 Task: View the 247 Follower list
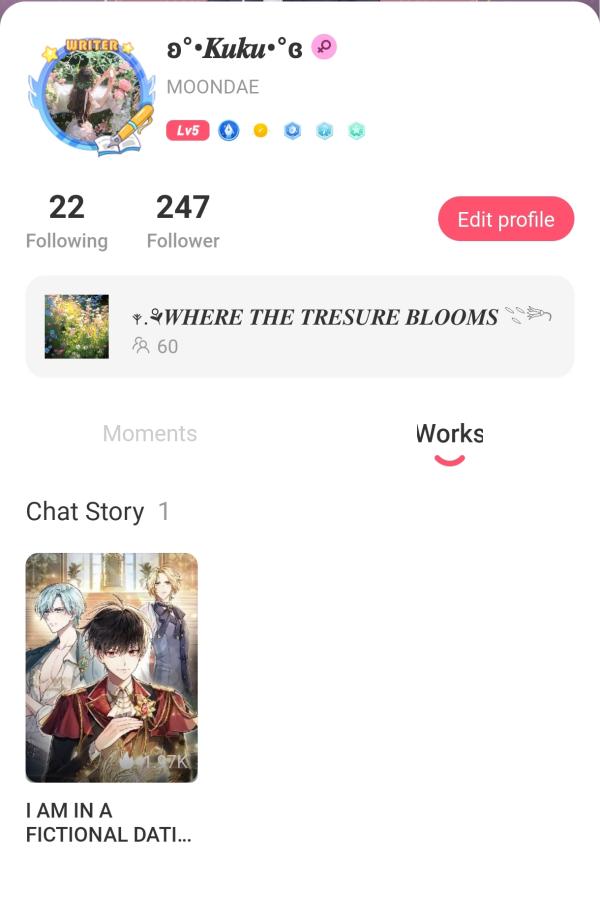pos(183,222)
